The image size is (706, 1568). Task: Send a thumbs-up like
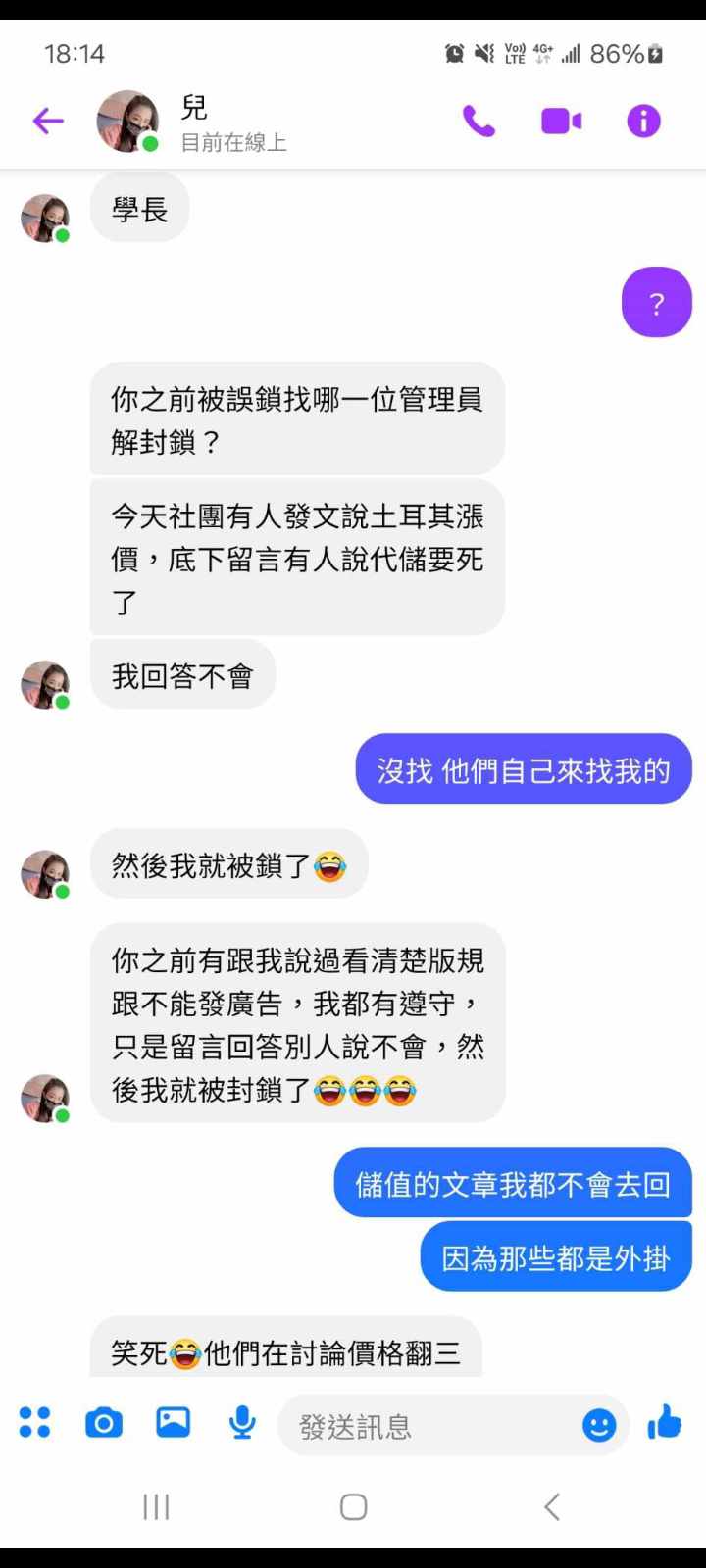pos(665,1422)
